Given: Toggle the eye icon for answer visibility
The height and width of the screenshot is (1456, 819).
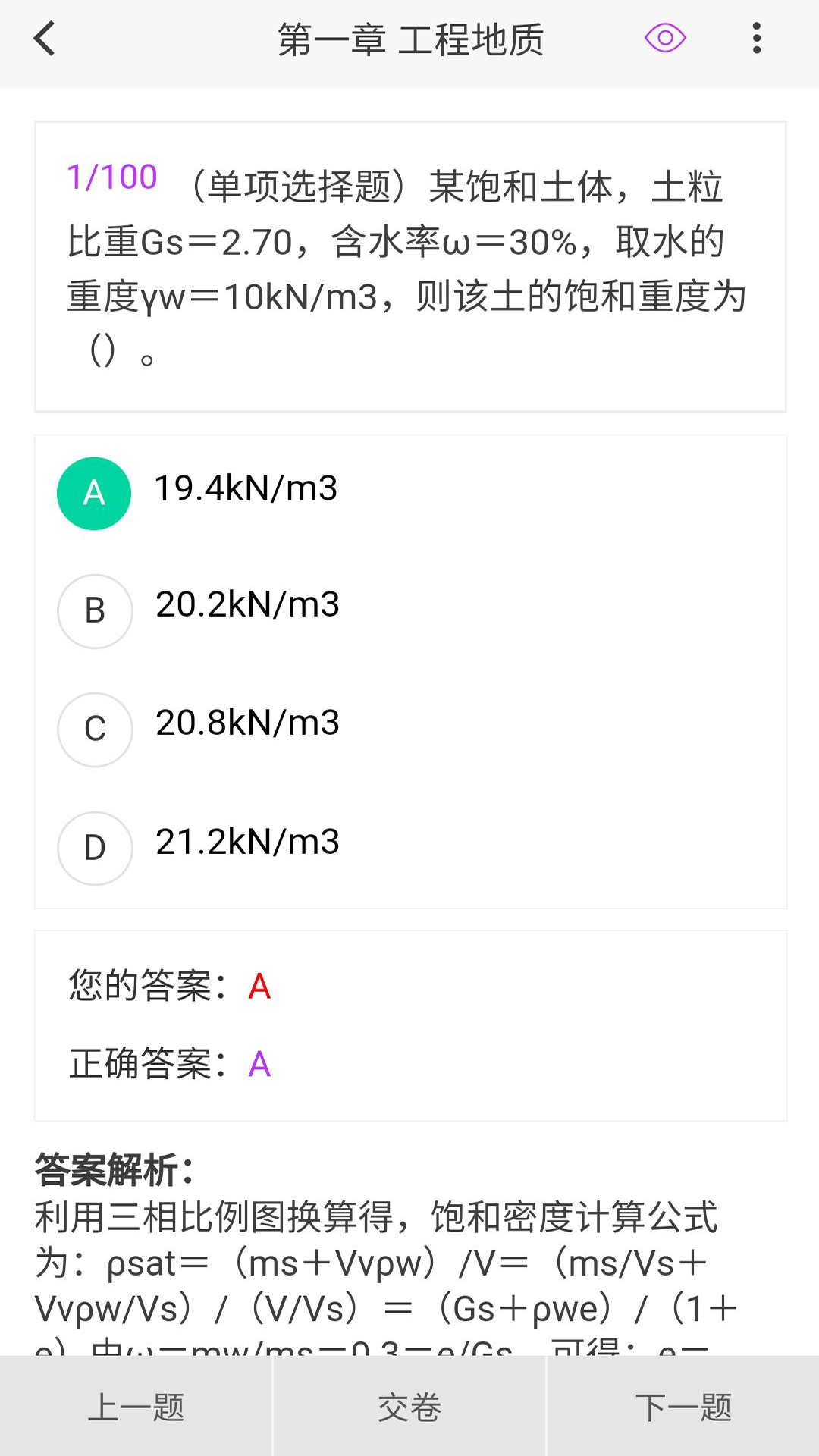Looking at the screenshot, I should (x=665, y=38).
